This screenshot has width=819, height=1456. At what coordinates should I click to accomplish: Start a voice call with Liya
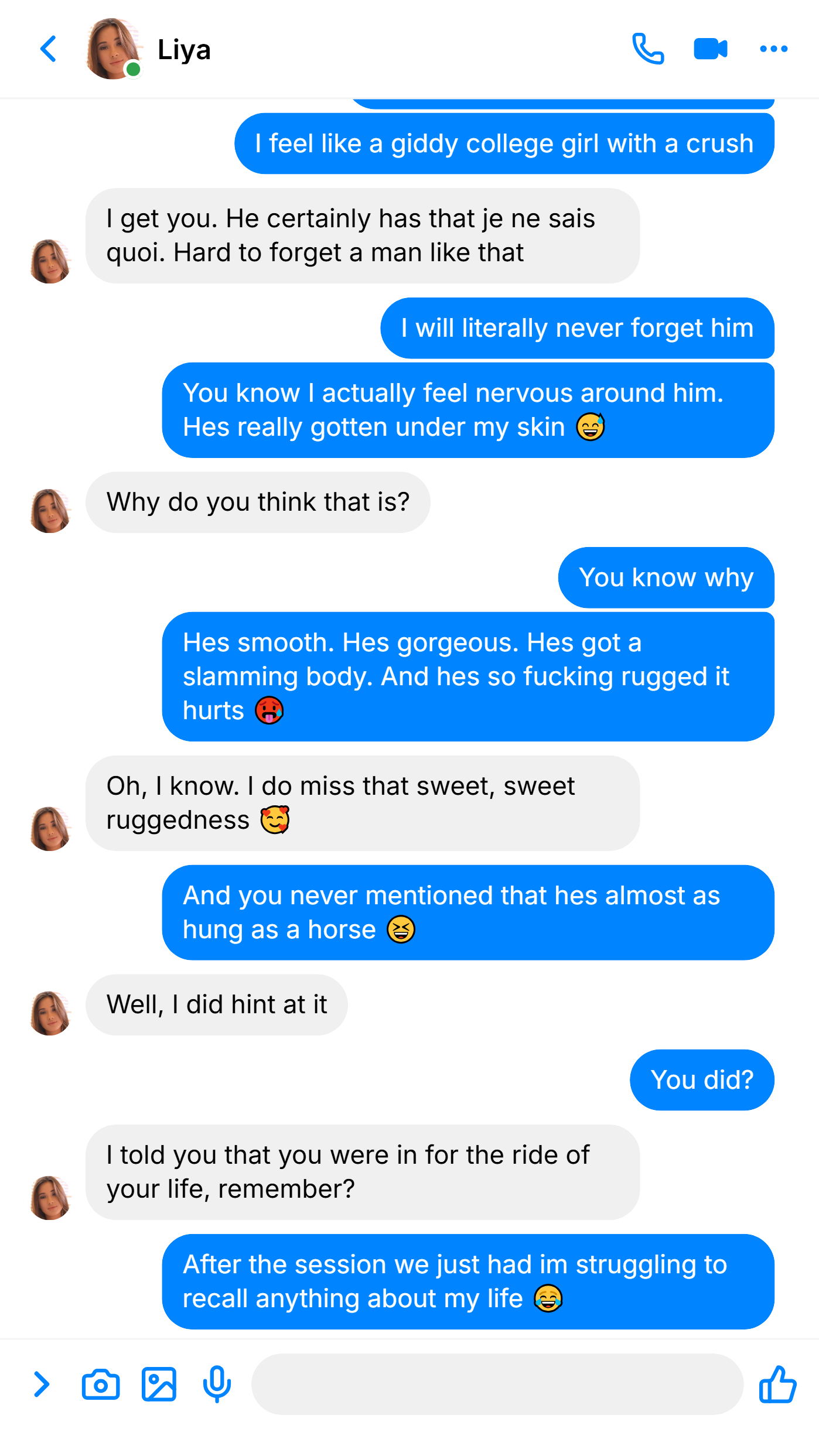648,49
